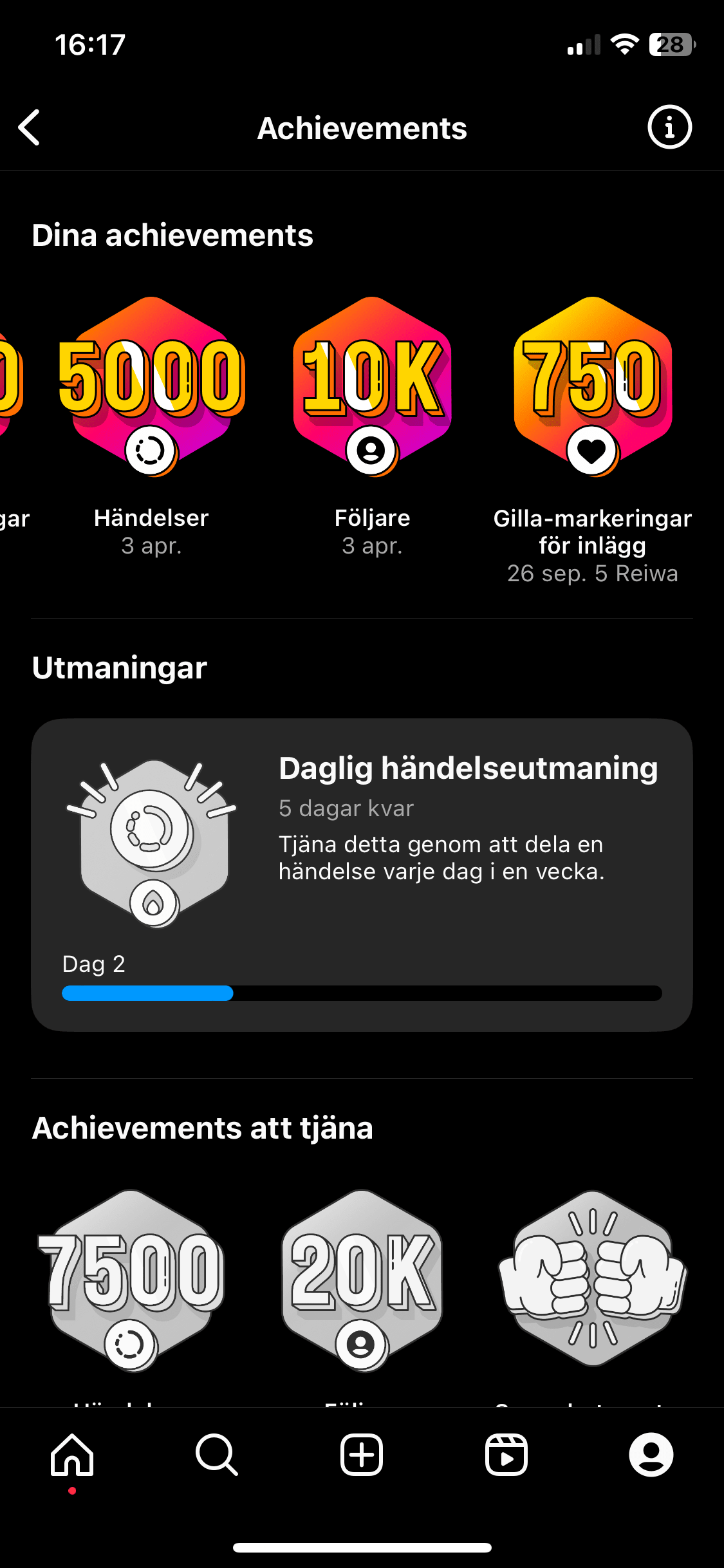Viewport: 724px width, 1568px height.
Task: Open the Daglig händelseutmaning challenge card
Action: click(x=362, y=874)
